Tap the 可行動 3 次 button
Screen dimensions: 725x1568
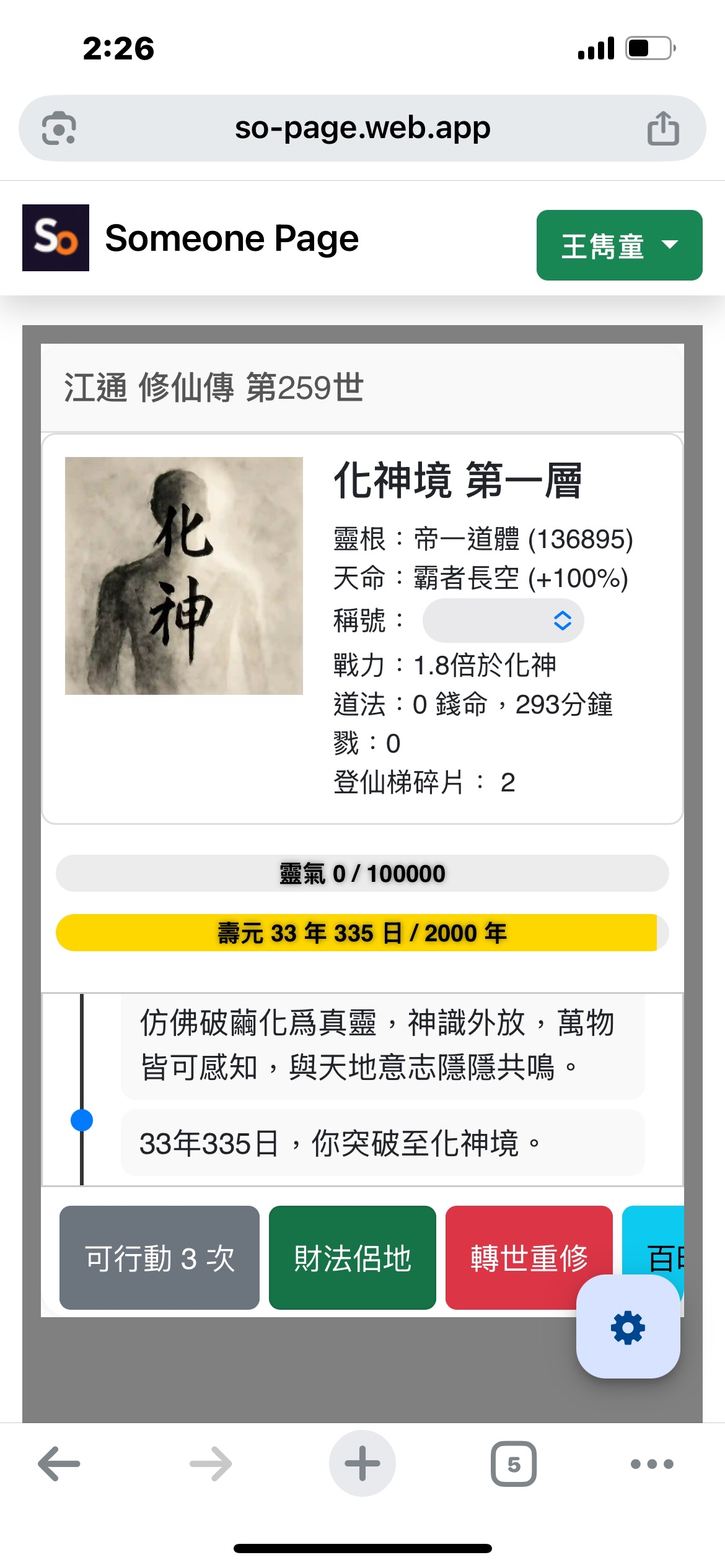(x=159, y=1258)
